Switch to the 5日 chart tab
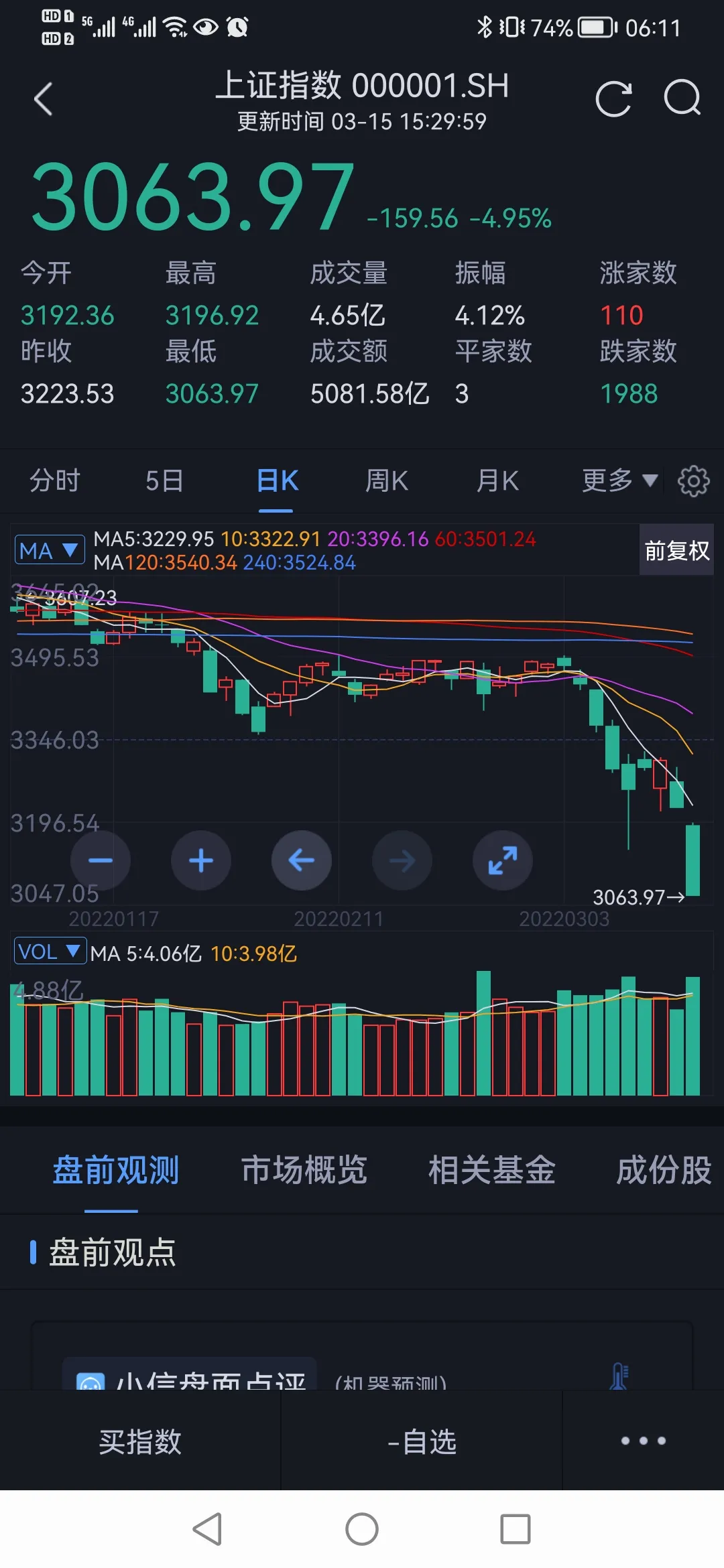 [x=164, y=480]
